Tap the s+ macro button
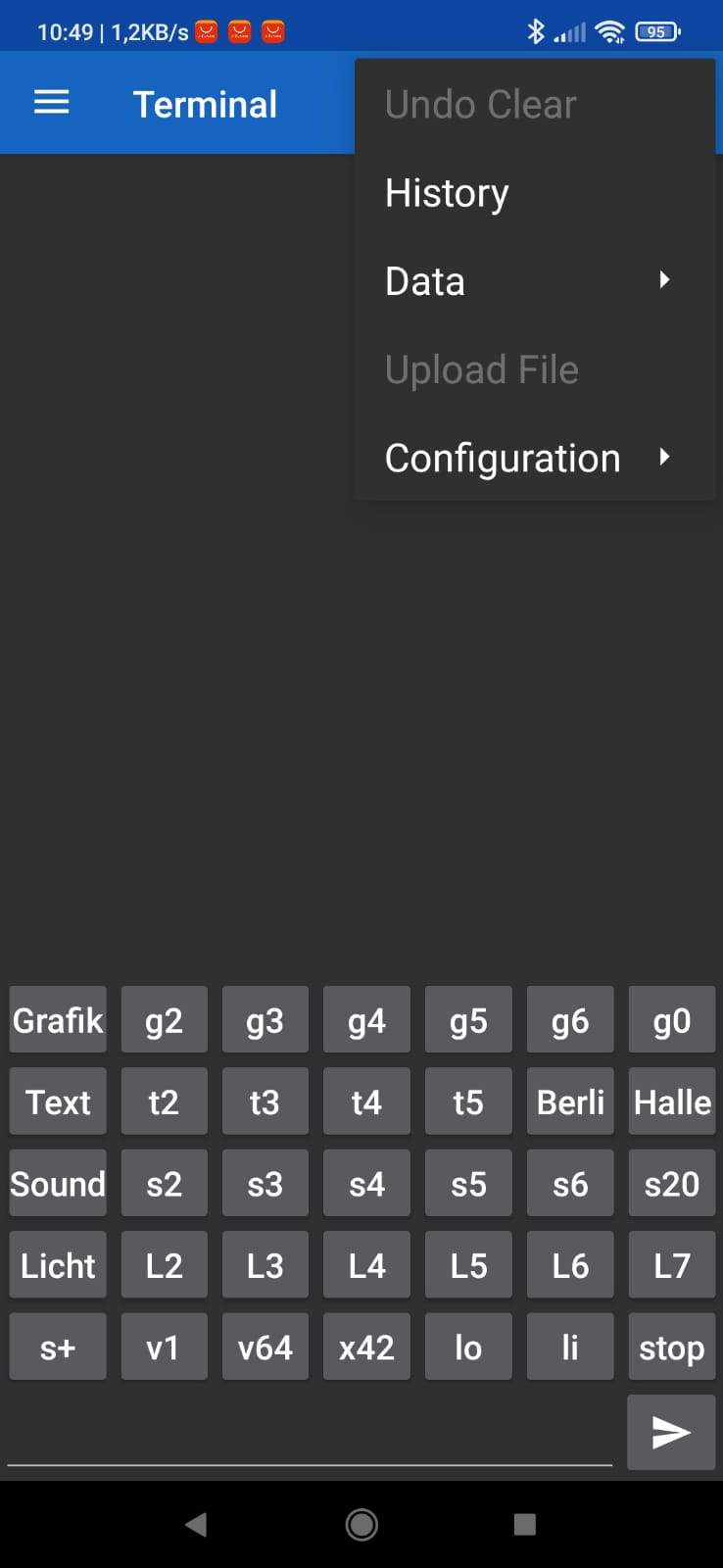 click(58, 1347)
